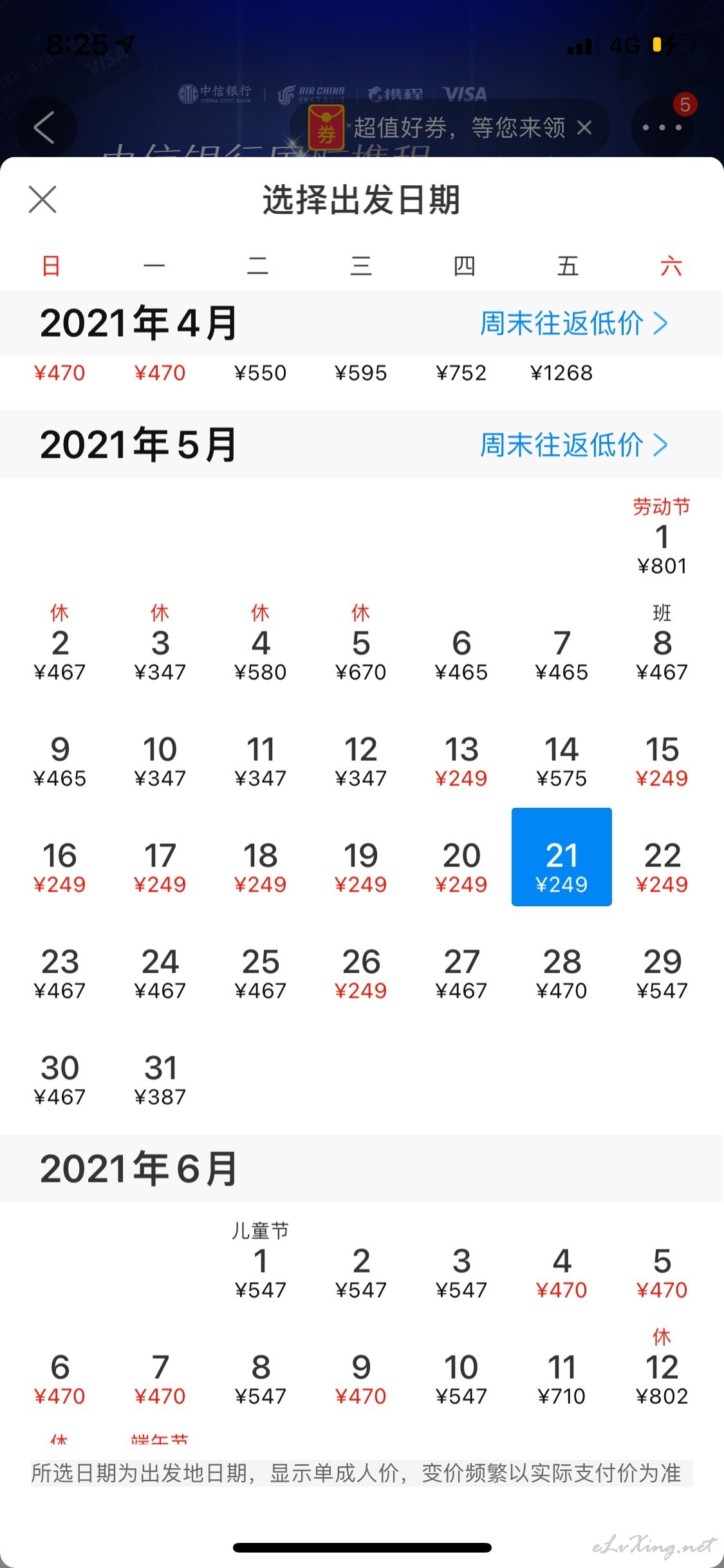Image resolution: width=724 pixels, height=1568 pixels.
Task: Select June 9 at ¥470
Action: [361, 1379]
